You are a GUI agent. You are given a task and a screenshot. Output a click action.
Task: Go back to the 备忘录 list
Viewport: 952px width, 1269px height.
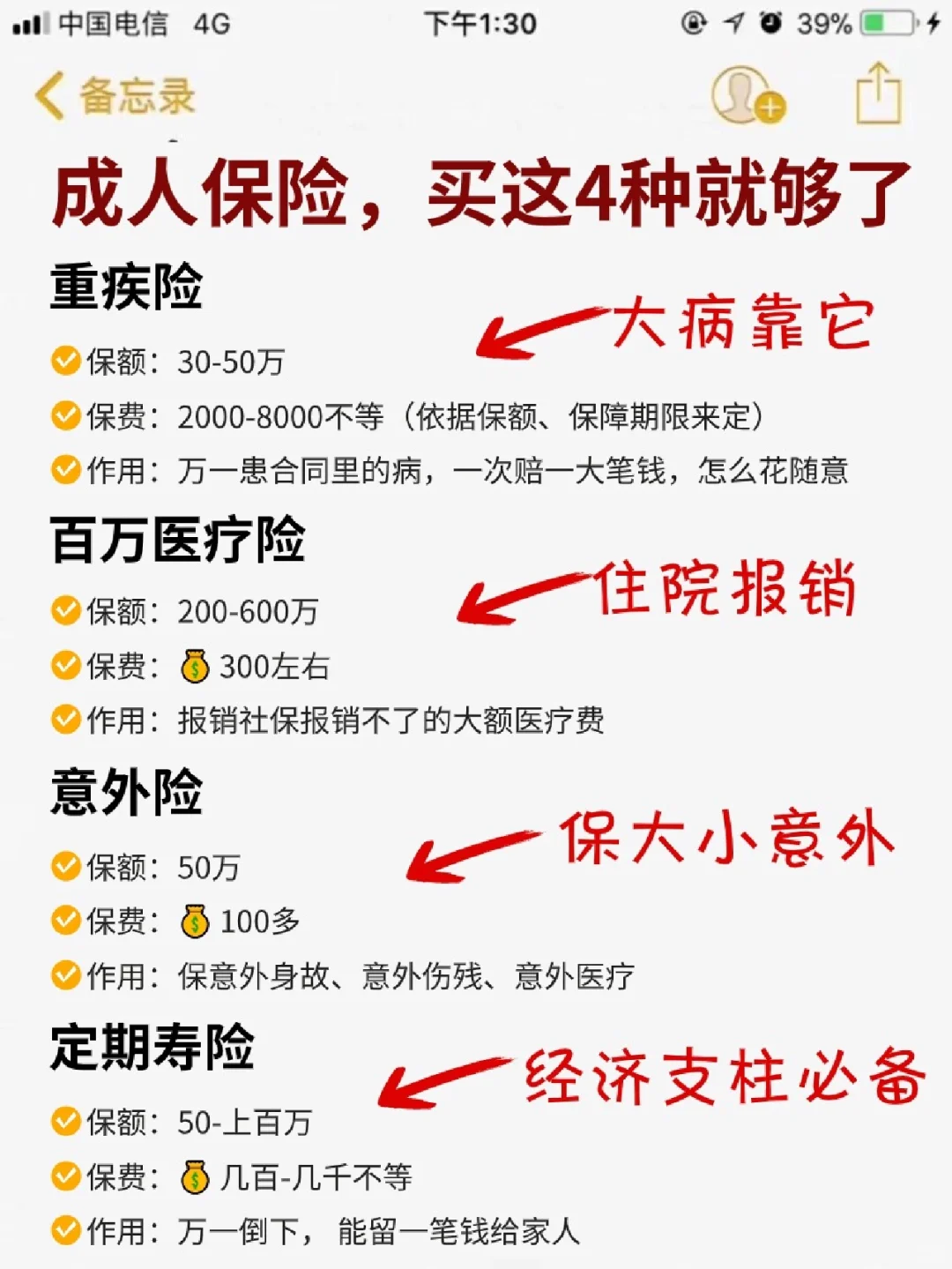point(115,95)
